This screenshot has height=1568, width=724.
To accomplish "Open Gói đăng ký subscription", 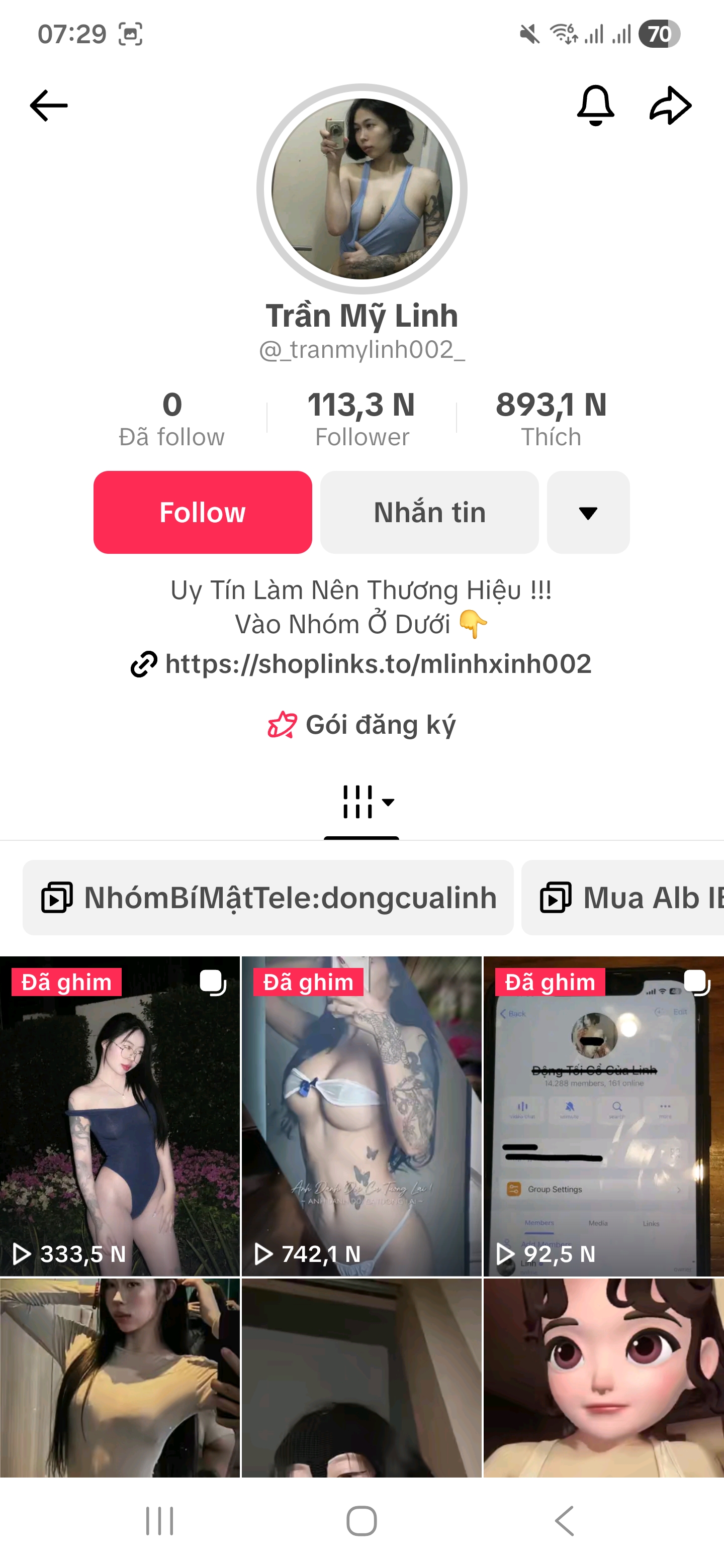I will point(361,724).
